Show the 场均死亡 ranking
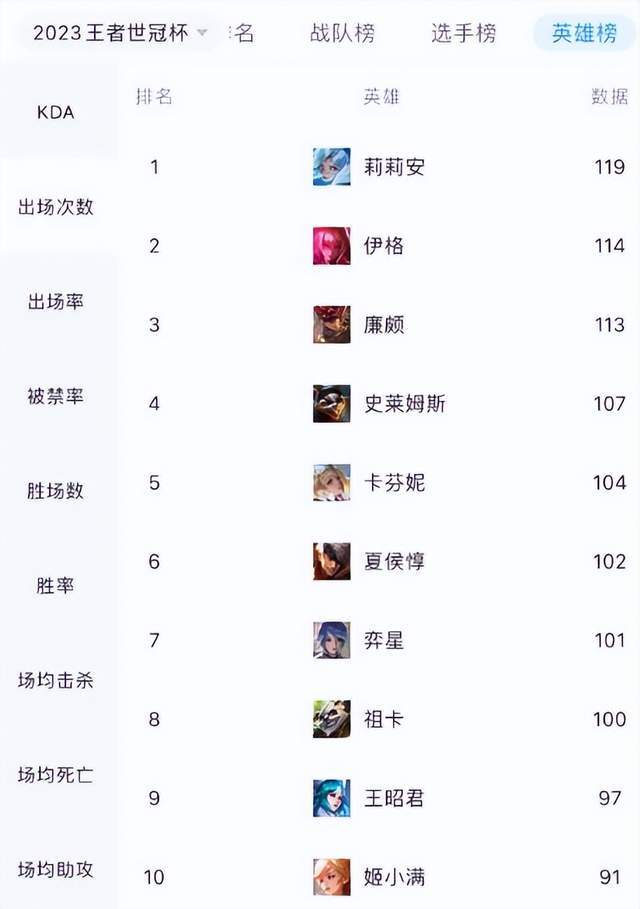640x909 pixels. pos(56,774)
